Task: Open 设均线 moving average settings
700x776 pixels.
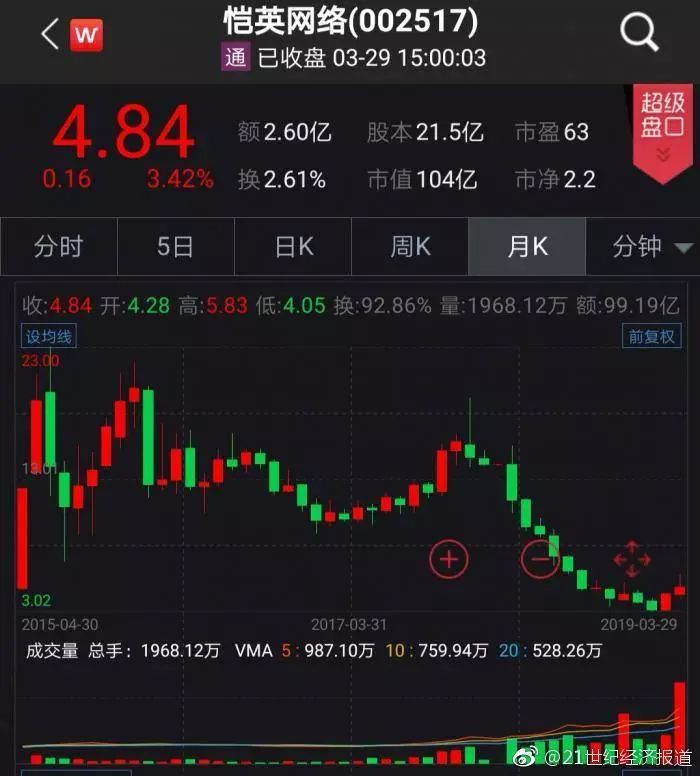Action: [x=50, y=337]
